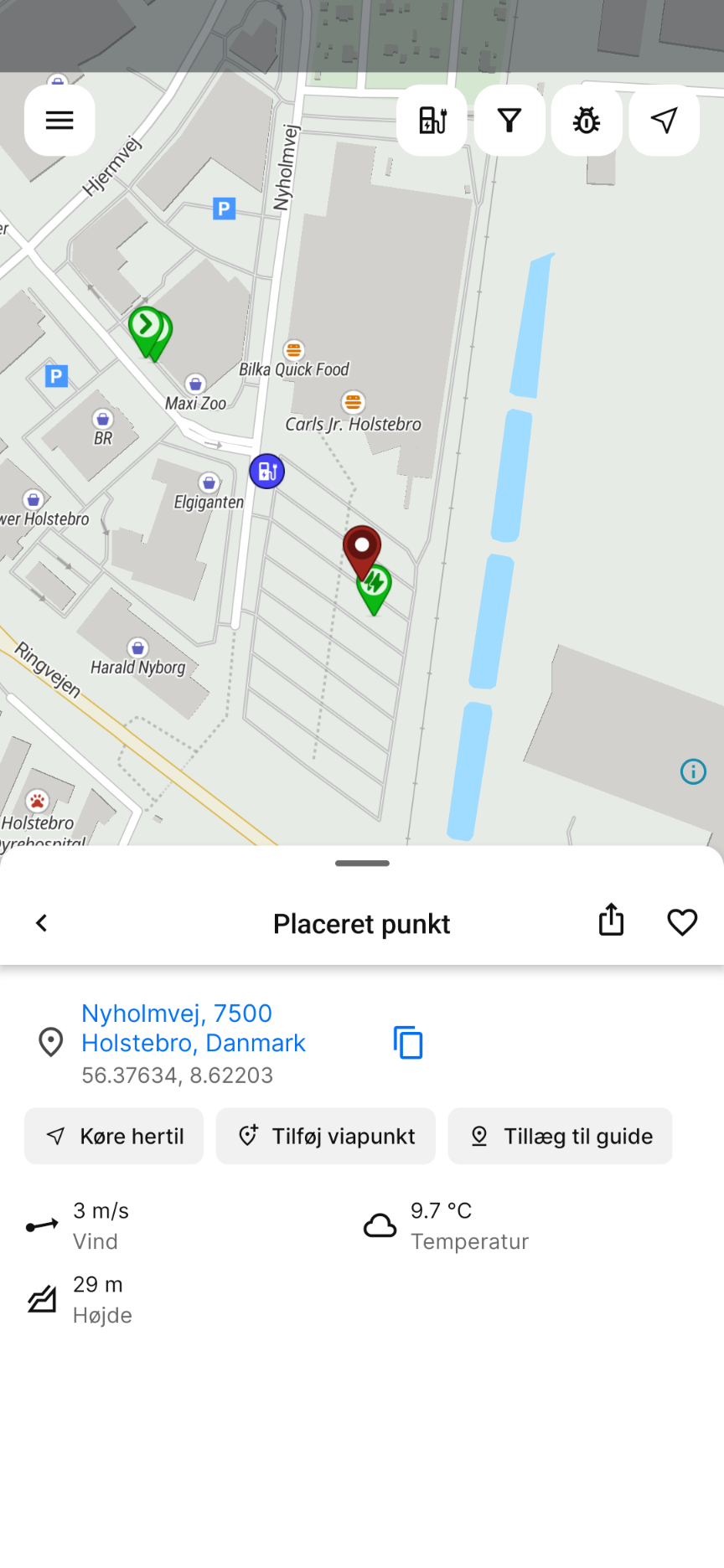
Task: Select the Maxi Zoo shop marker
Action: point(195,384)
